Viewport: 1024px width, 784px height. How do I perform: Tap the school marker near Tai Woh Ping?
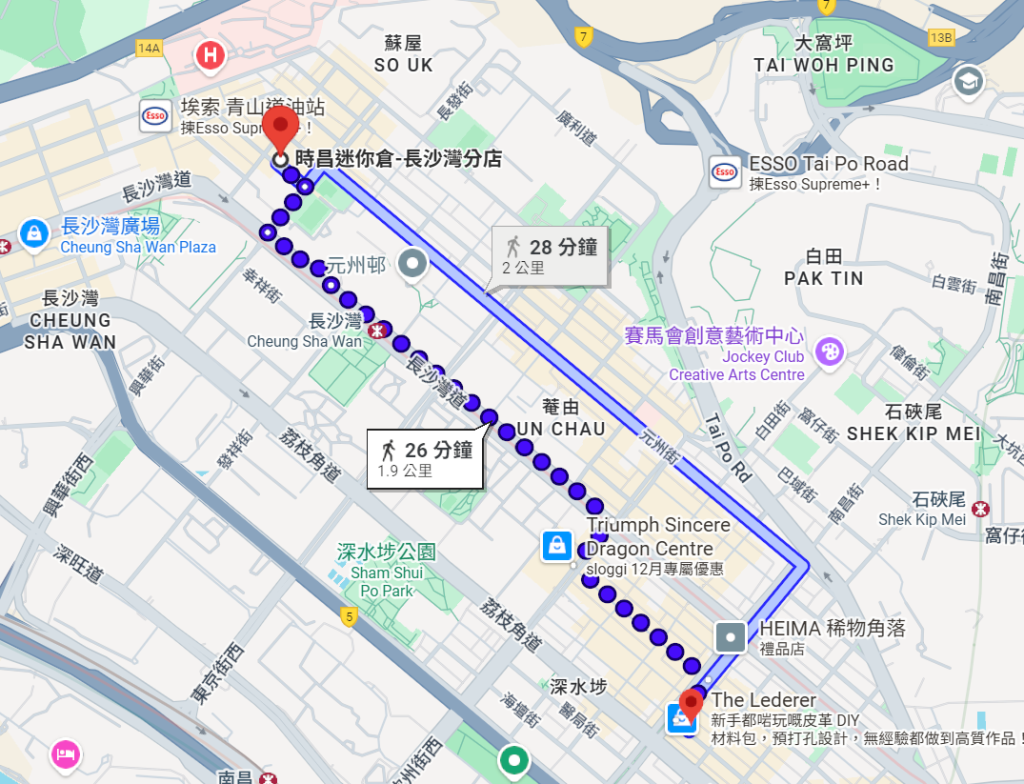click(968, 80)
